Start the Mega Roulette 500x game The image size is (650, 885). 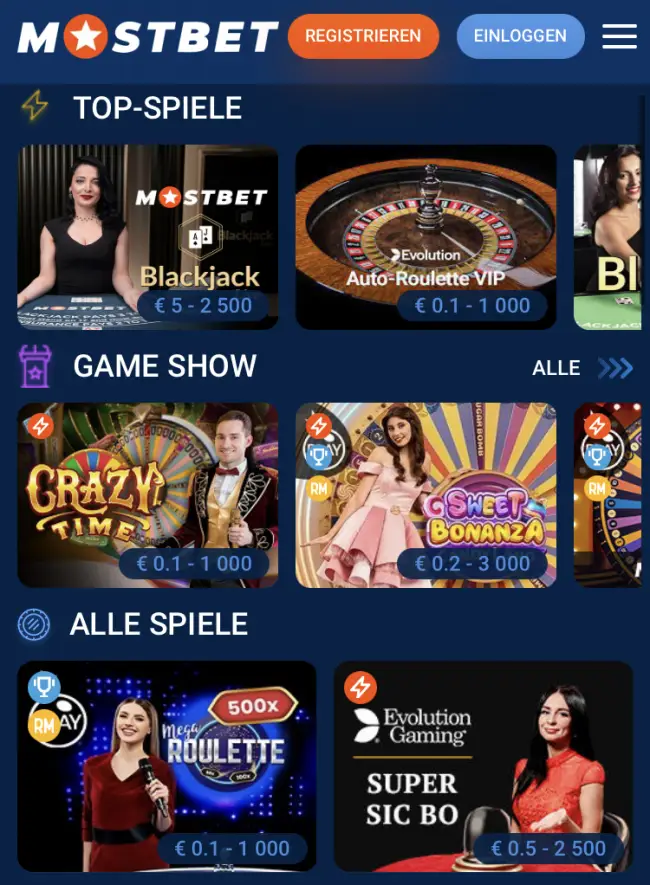(166, 766)
